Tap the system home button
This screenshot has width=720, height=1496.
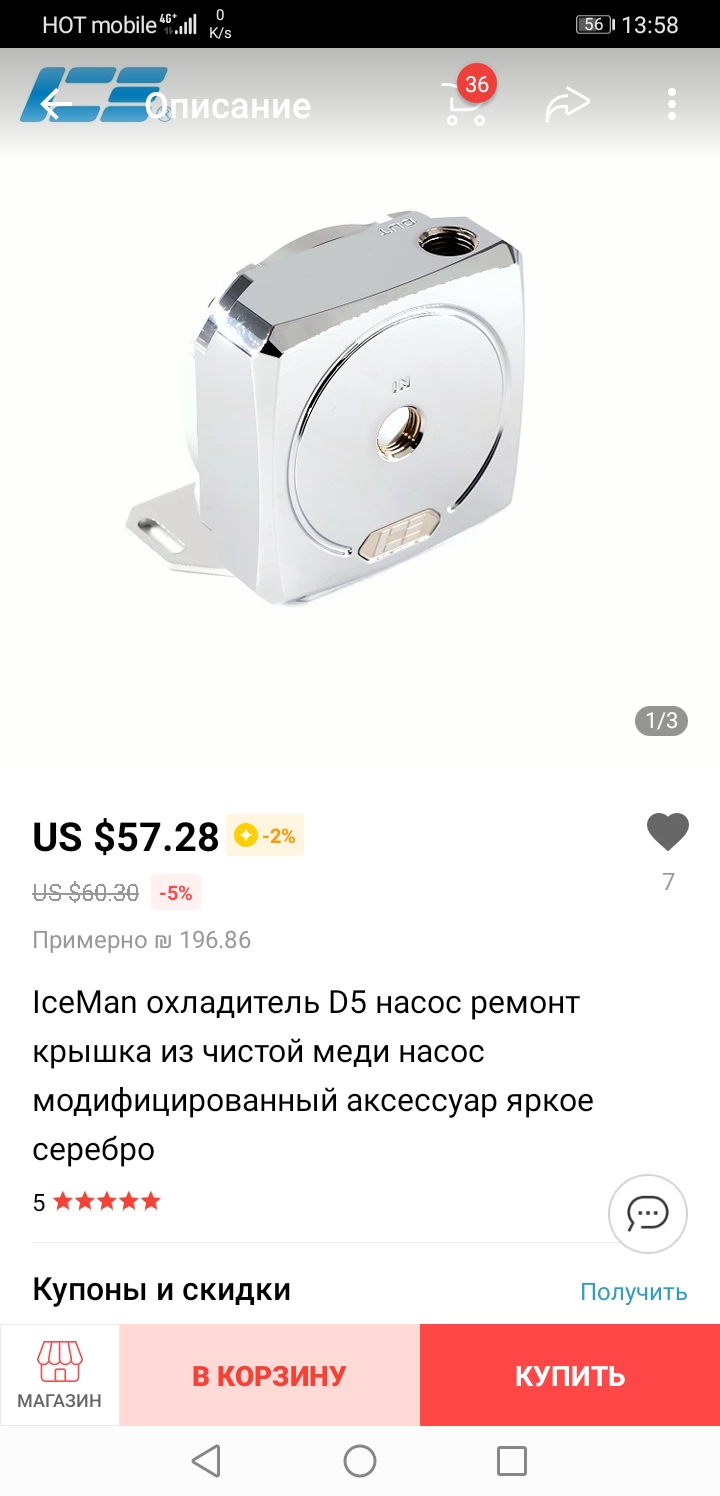point(360,1461)
